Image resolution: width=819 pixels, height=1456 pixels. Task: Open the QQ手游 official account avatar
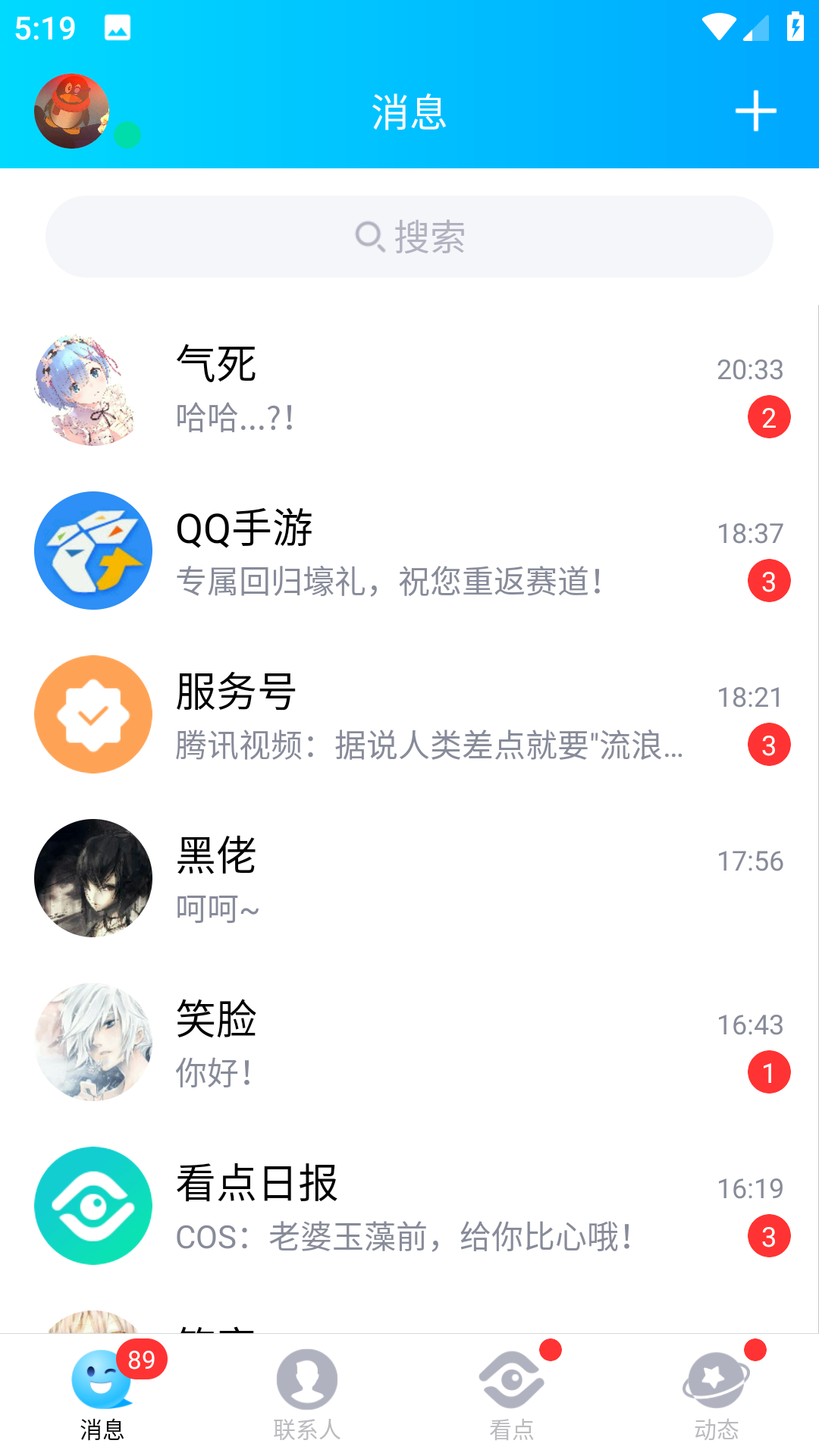click(x=93, y=551)
